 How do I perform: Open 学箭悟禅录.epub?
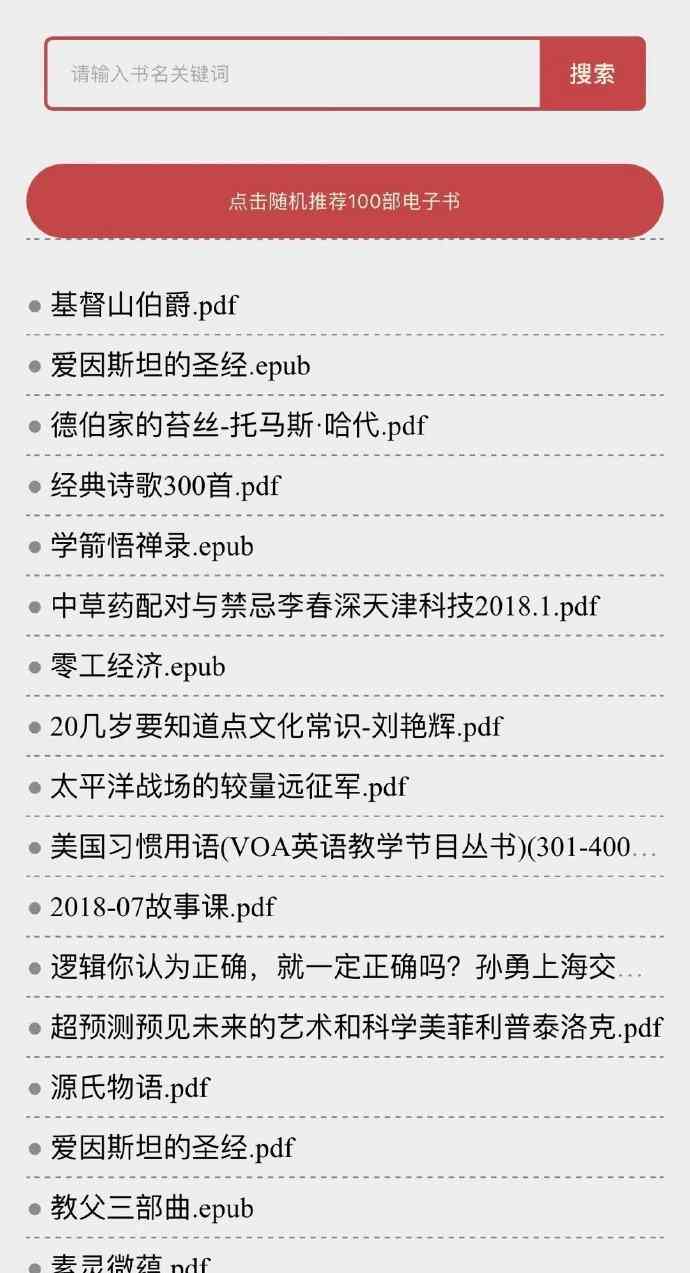tap(152, 546)
